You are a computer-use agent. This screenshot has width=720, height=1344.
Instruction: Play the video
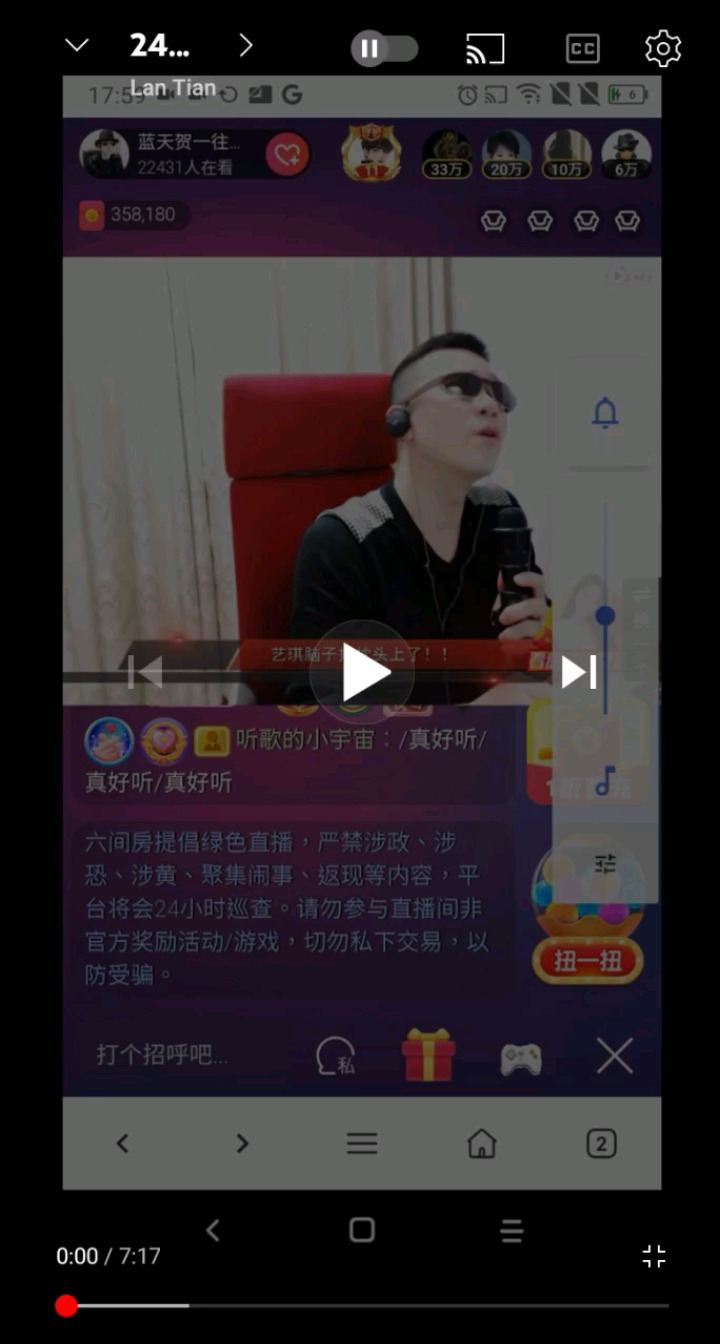pyautogui.click(x=362, y=673)
